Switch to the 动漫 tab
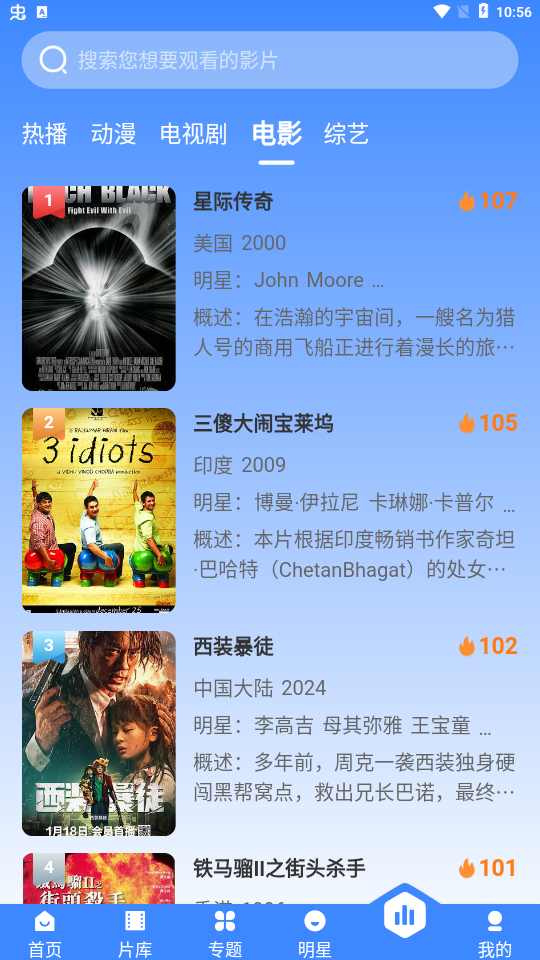 pyautogui.click(x=113, y=133)
